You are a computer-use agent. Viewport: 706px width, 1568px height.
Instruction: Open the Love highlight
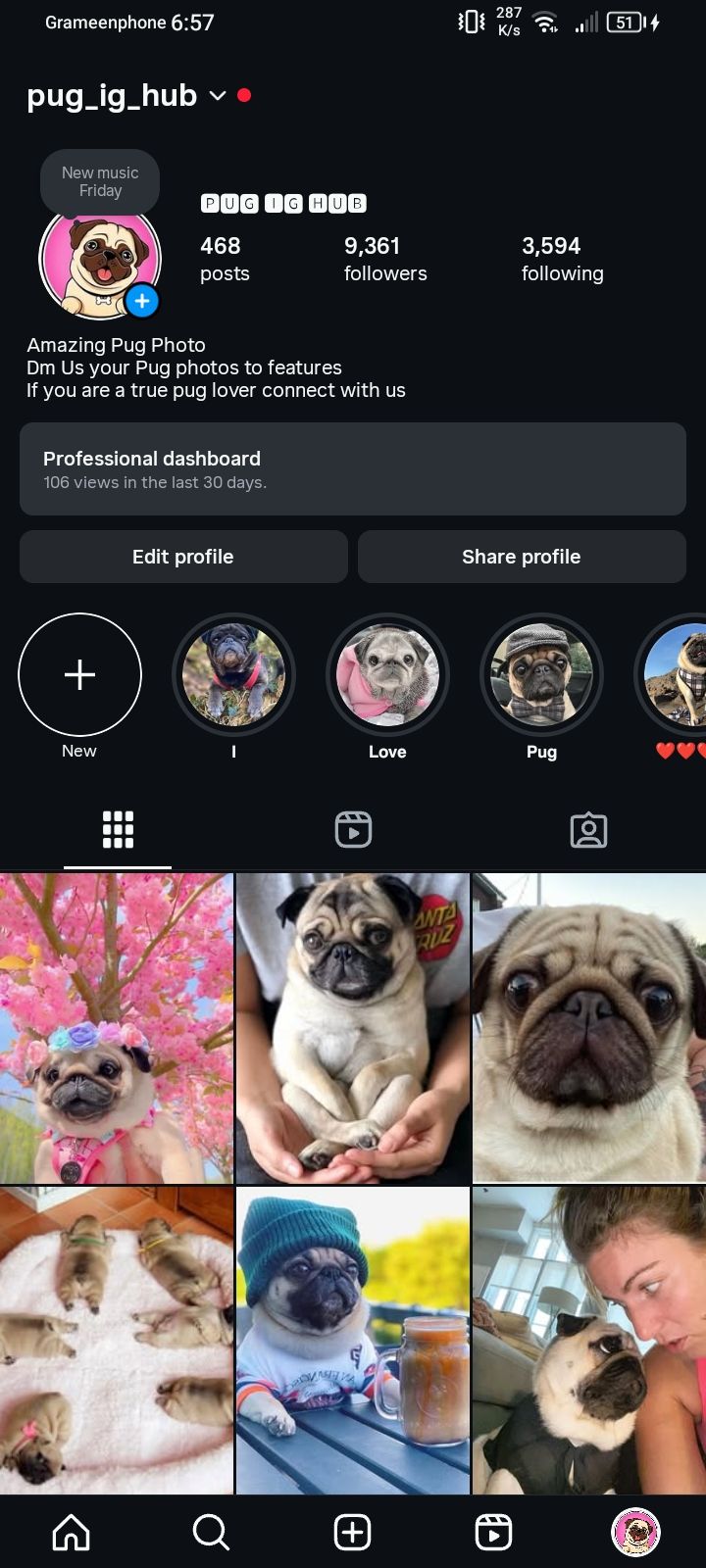pyautogui.click(x=387, y=674)
